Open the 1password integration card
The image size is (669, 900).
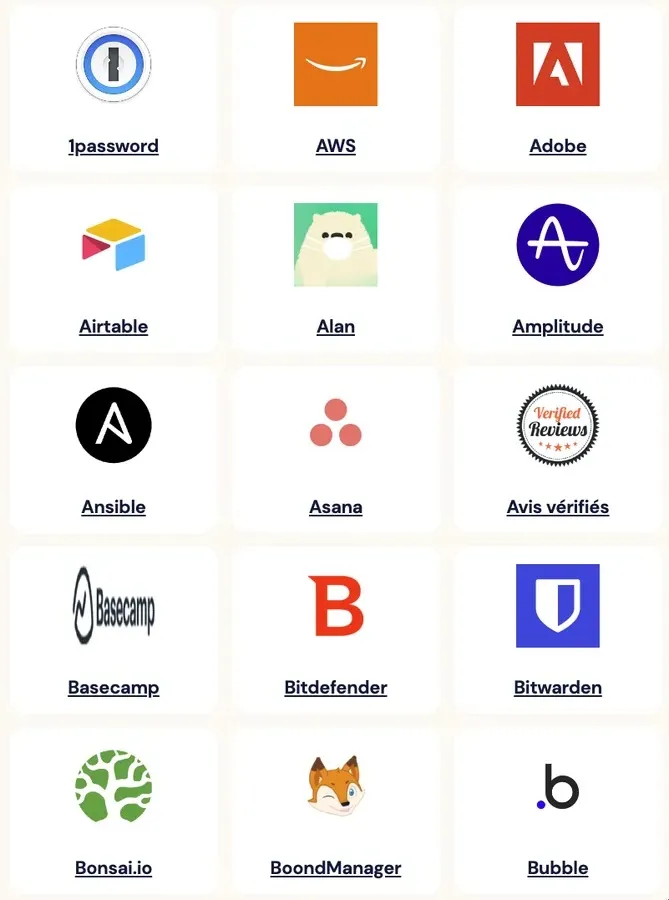113,146
